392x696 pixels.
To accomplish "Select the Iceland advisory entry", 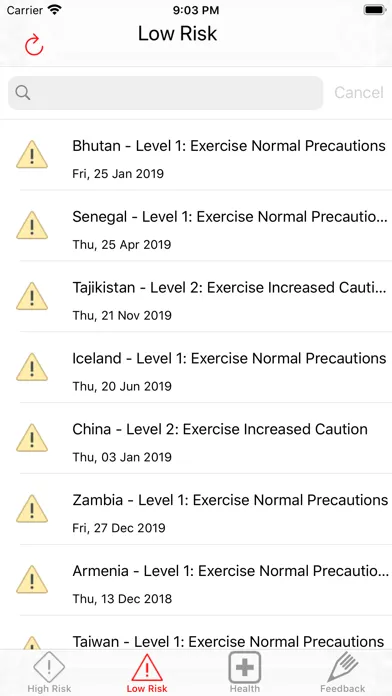I will 196,367.
